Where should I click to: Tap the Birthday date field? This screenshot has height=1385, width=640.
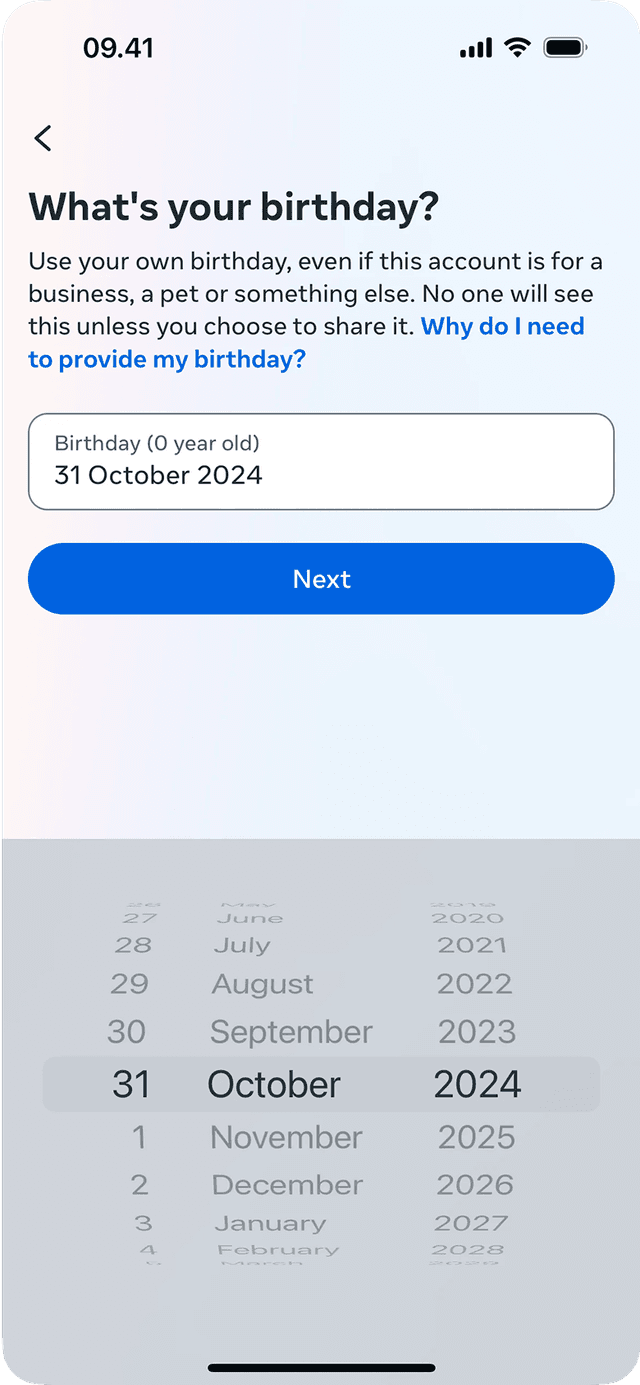tap(321, 462)
